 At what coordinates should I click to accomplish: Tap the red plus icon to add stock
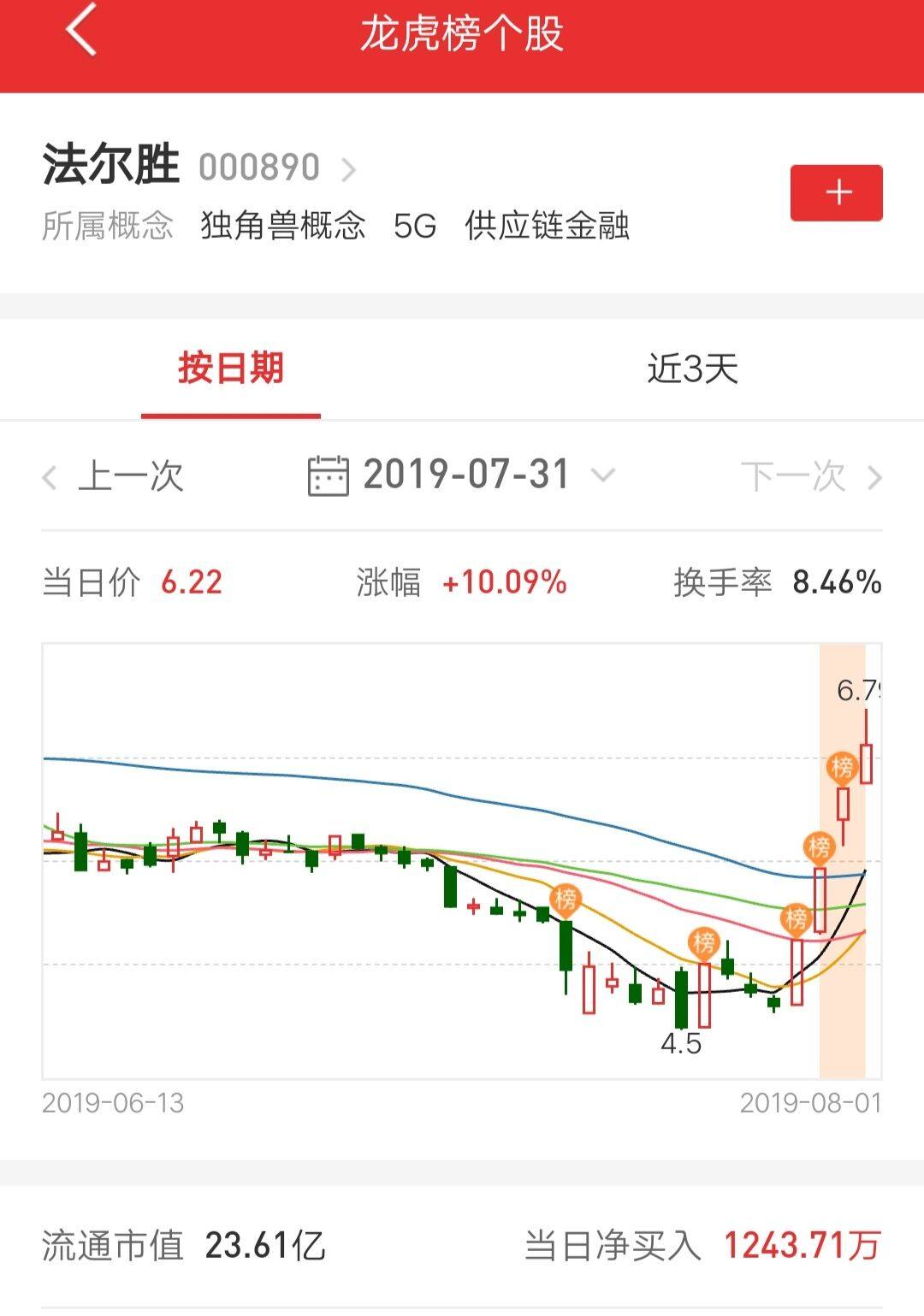click(x=836, y=192)
